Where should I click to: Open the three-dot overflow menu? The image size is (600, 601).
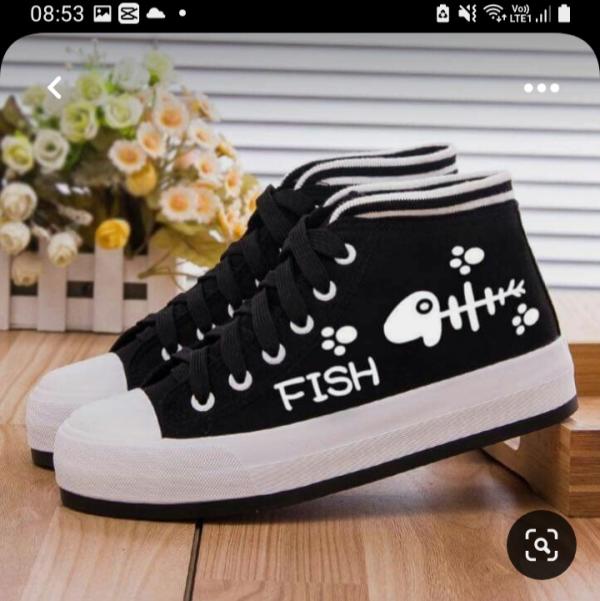(541, 88)
